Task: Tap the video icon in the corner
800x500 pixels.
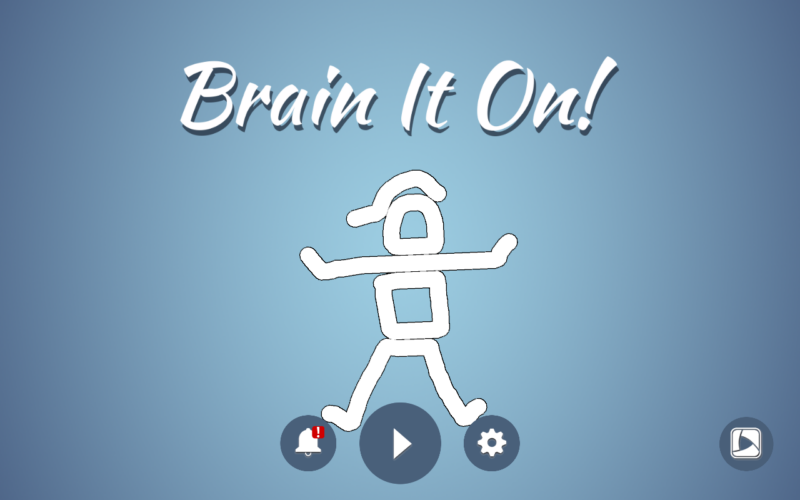Action: tap(746, 443)
